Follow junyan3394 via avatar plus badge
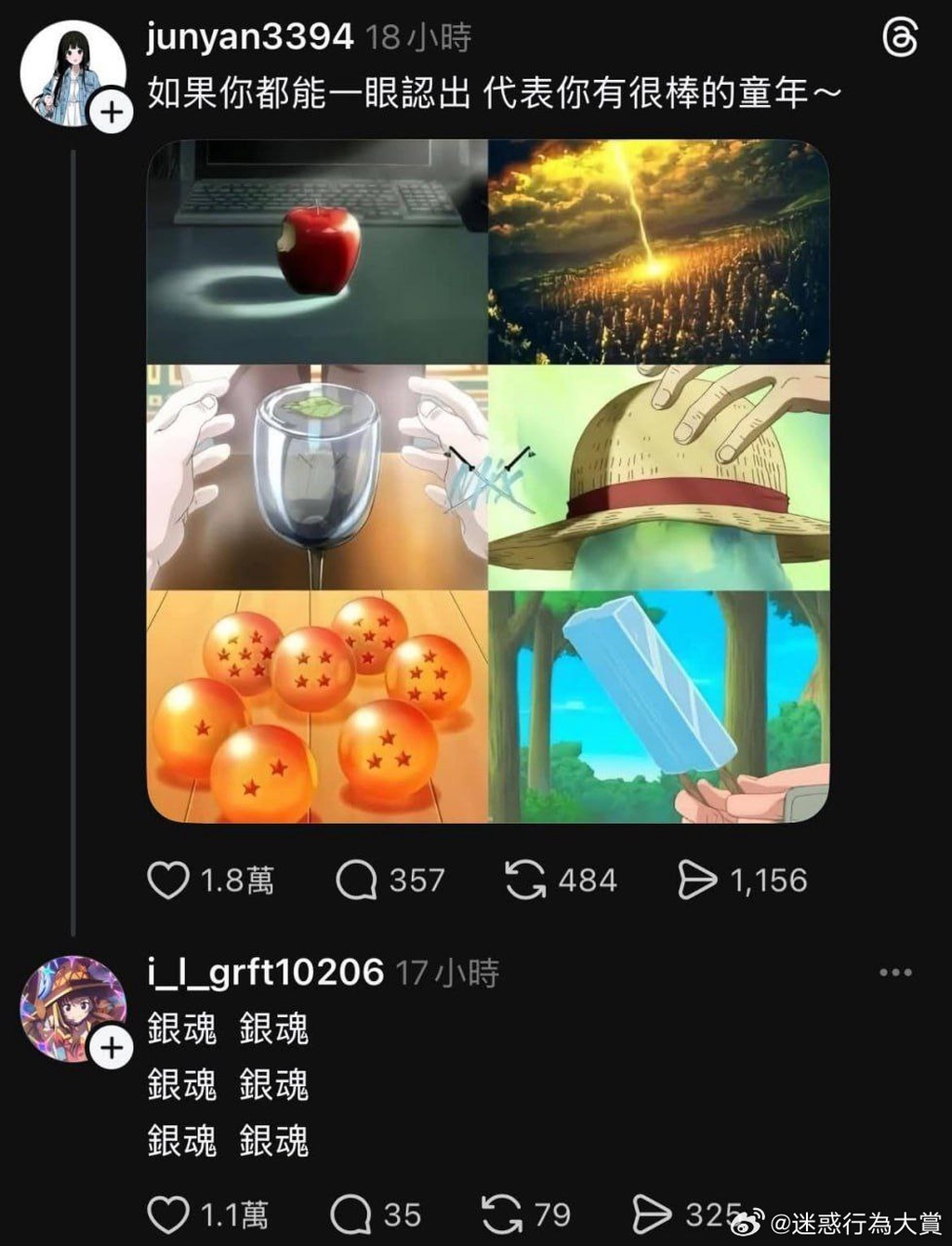 click(111, 113)
